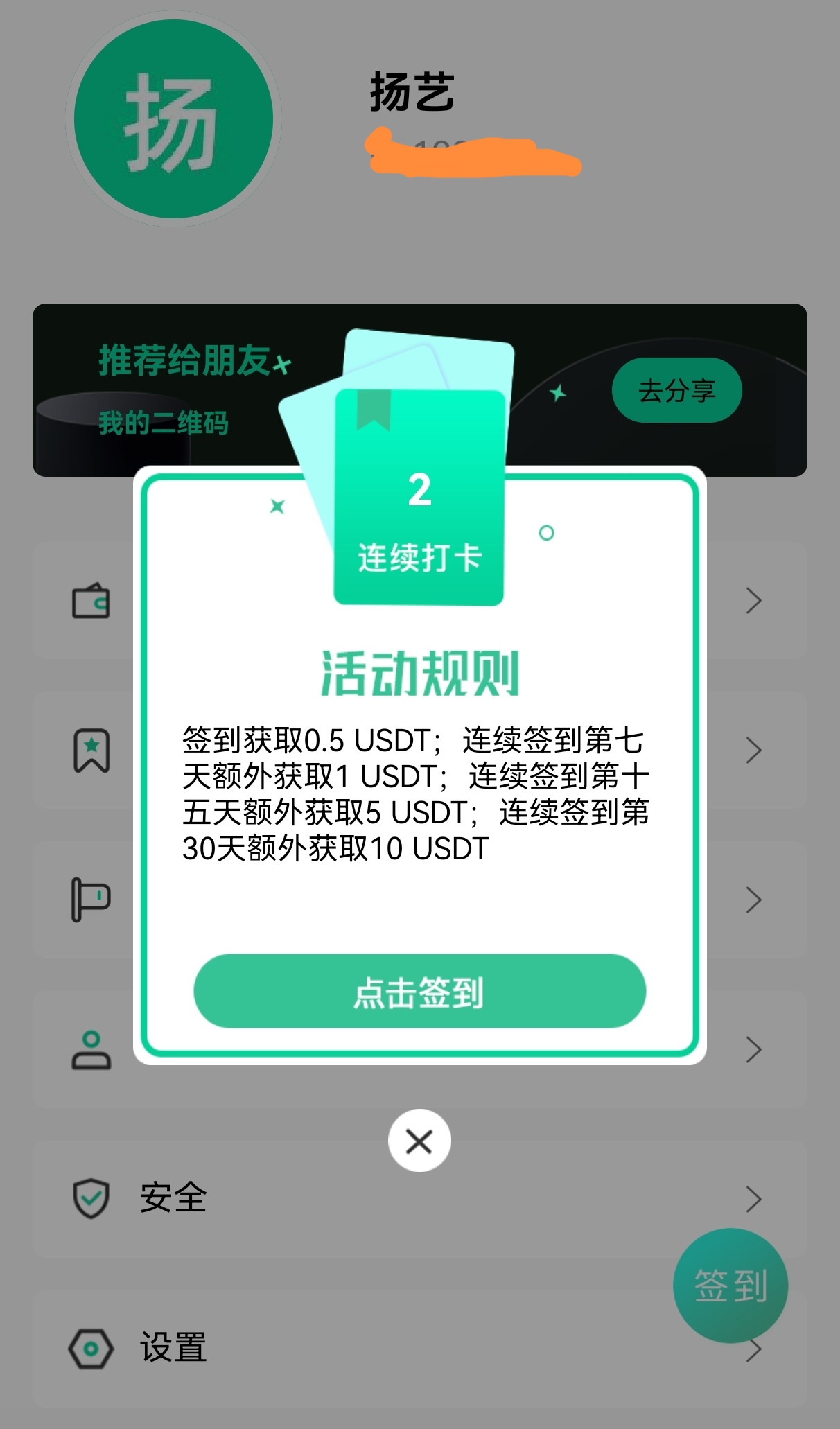This screenshot has width=840, height=1429.
Task: Open the wallet row
Action: click(91, 601)
